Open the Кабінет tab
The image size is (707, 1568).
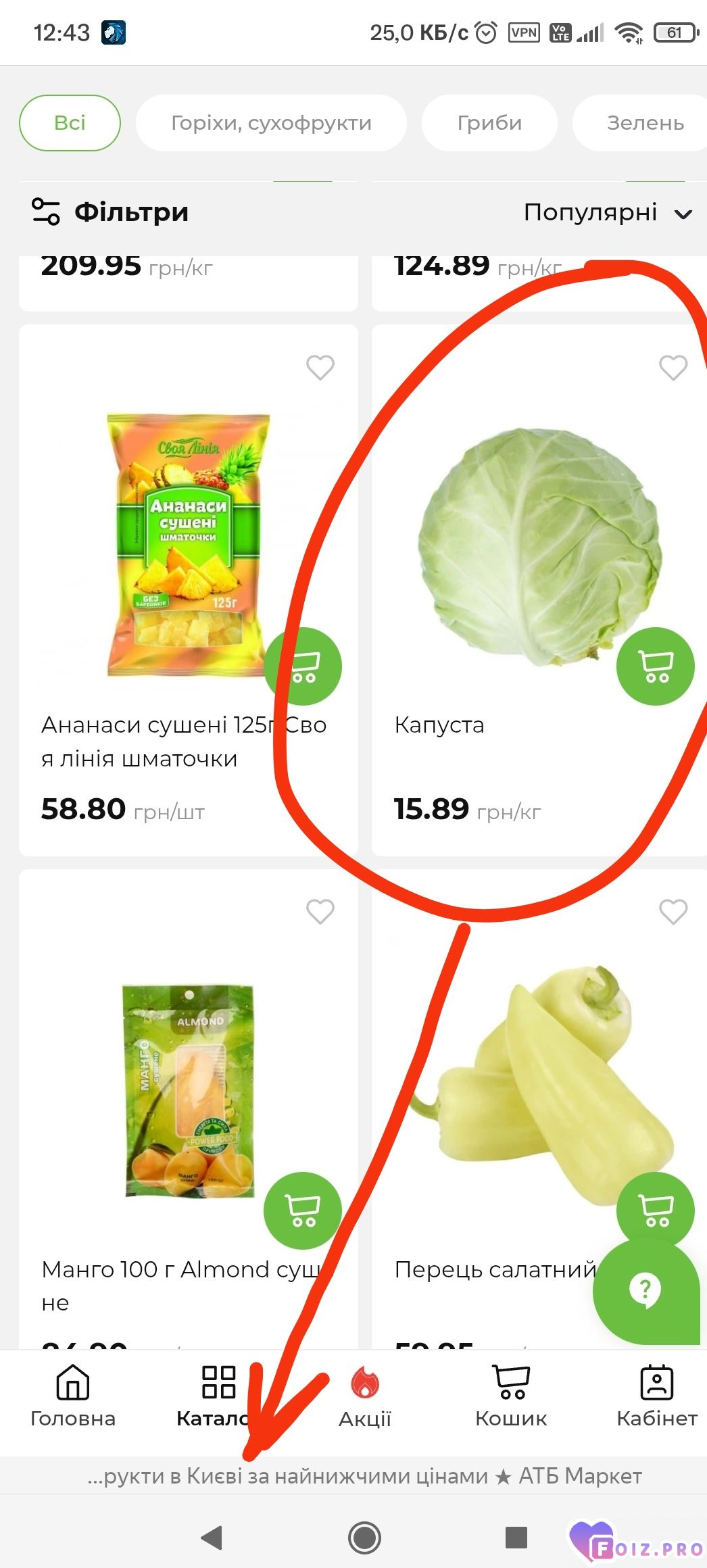click(x=657, y=1396)
